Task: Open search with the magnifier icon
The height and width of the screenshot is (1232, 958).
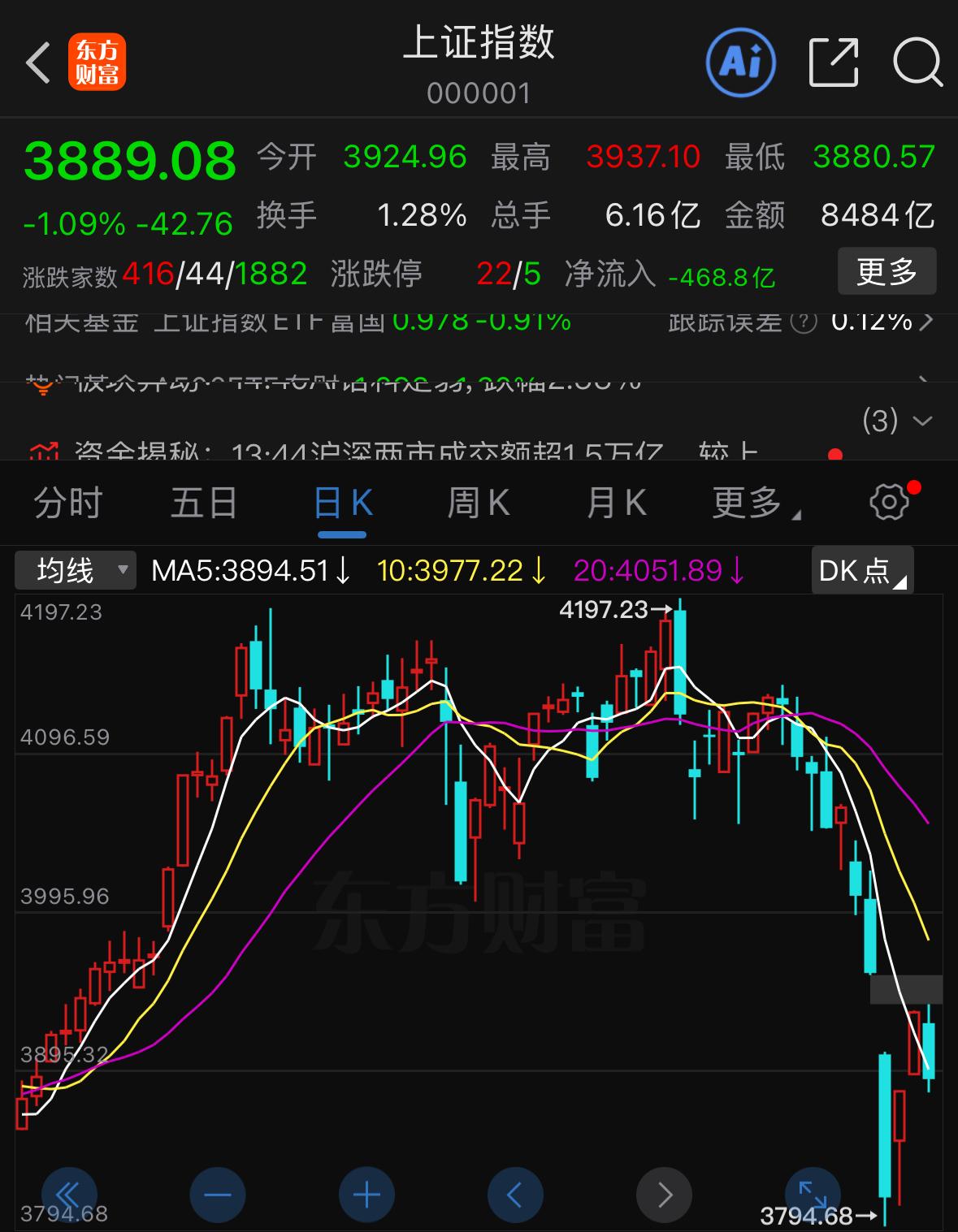Action: pyautogui.click(x=917, y=62)
